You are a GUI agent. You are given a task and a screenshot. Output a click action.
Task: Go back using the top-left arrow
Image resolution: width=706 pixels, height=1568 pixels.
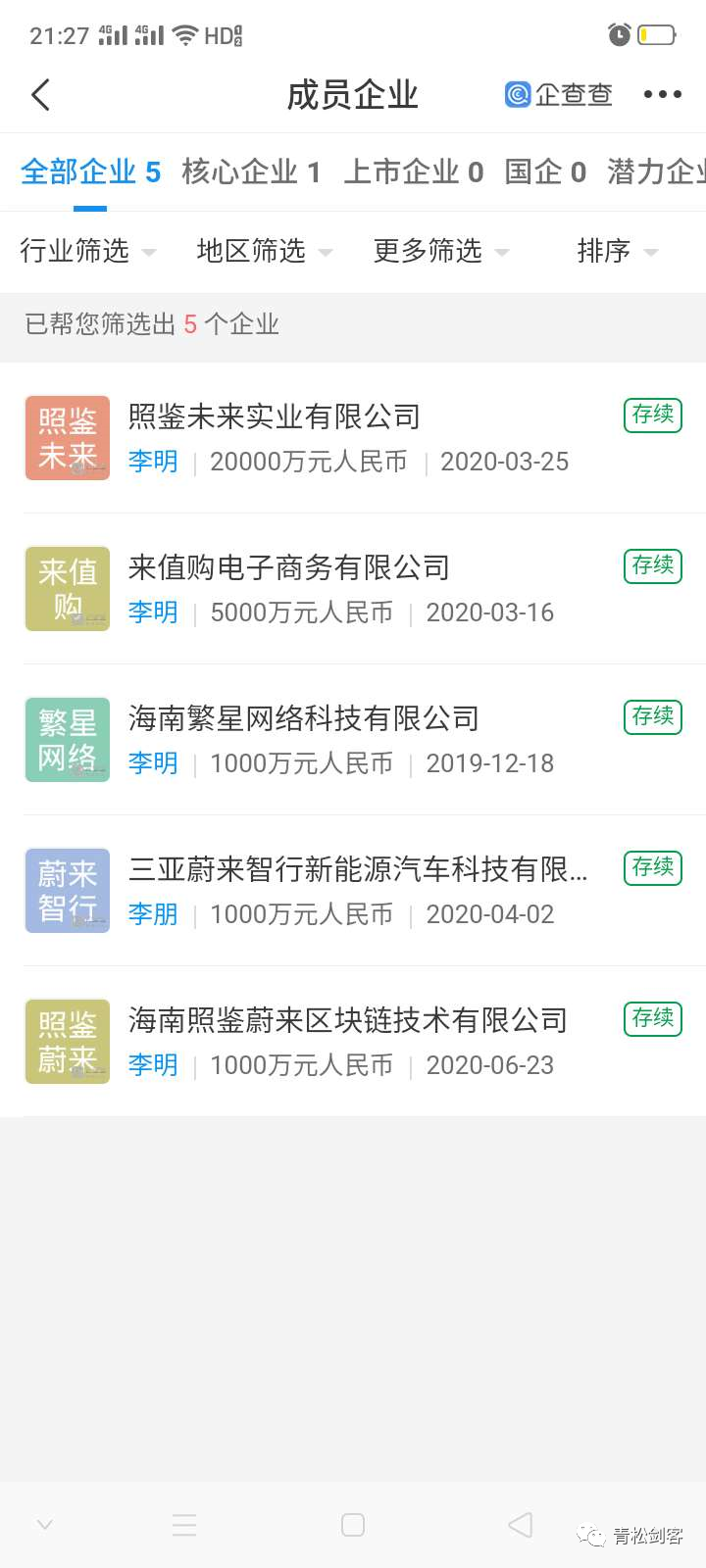pos(40,95)
